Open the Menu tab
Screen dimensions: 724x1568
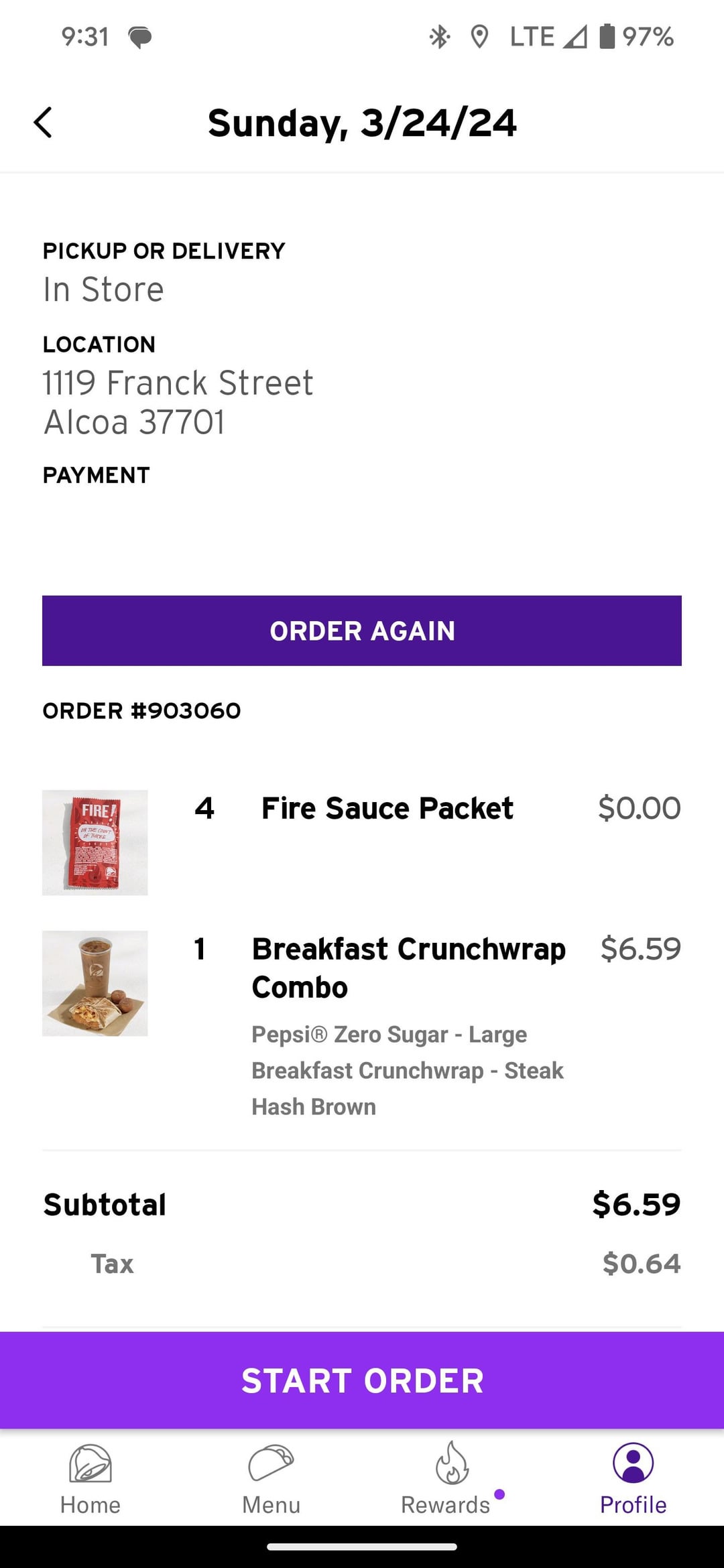(271, 1479)
